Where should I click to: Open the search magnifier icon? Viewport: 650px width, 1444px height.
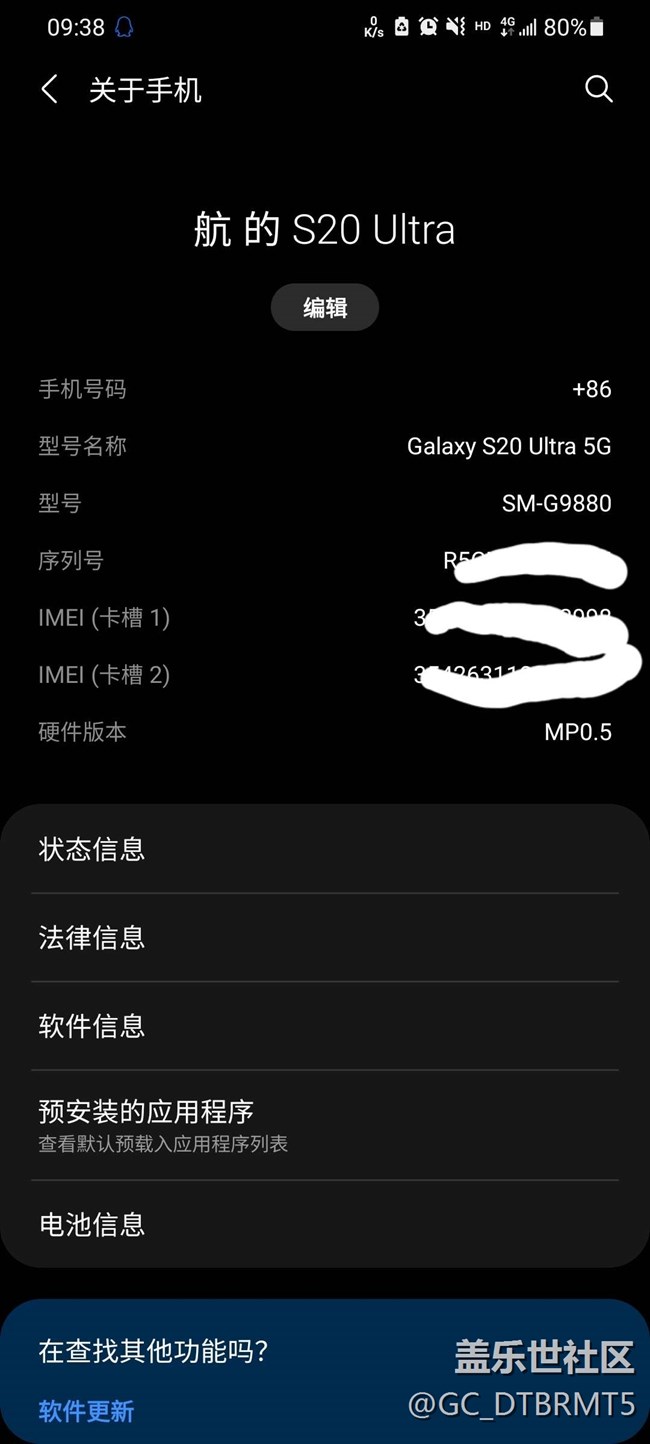tap(598, 90)
